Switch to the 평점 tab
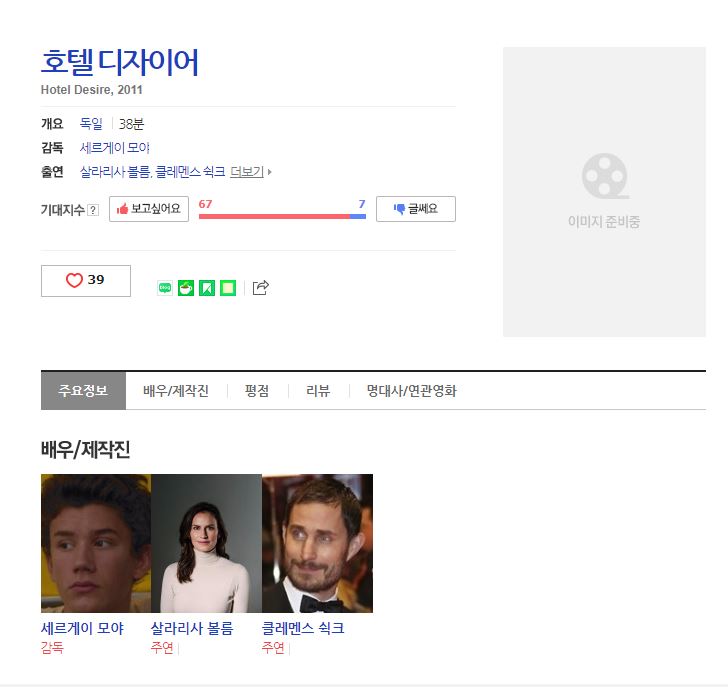Viewport: 728px width, 697px height. click(257, 391)
